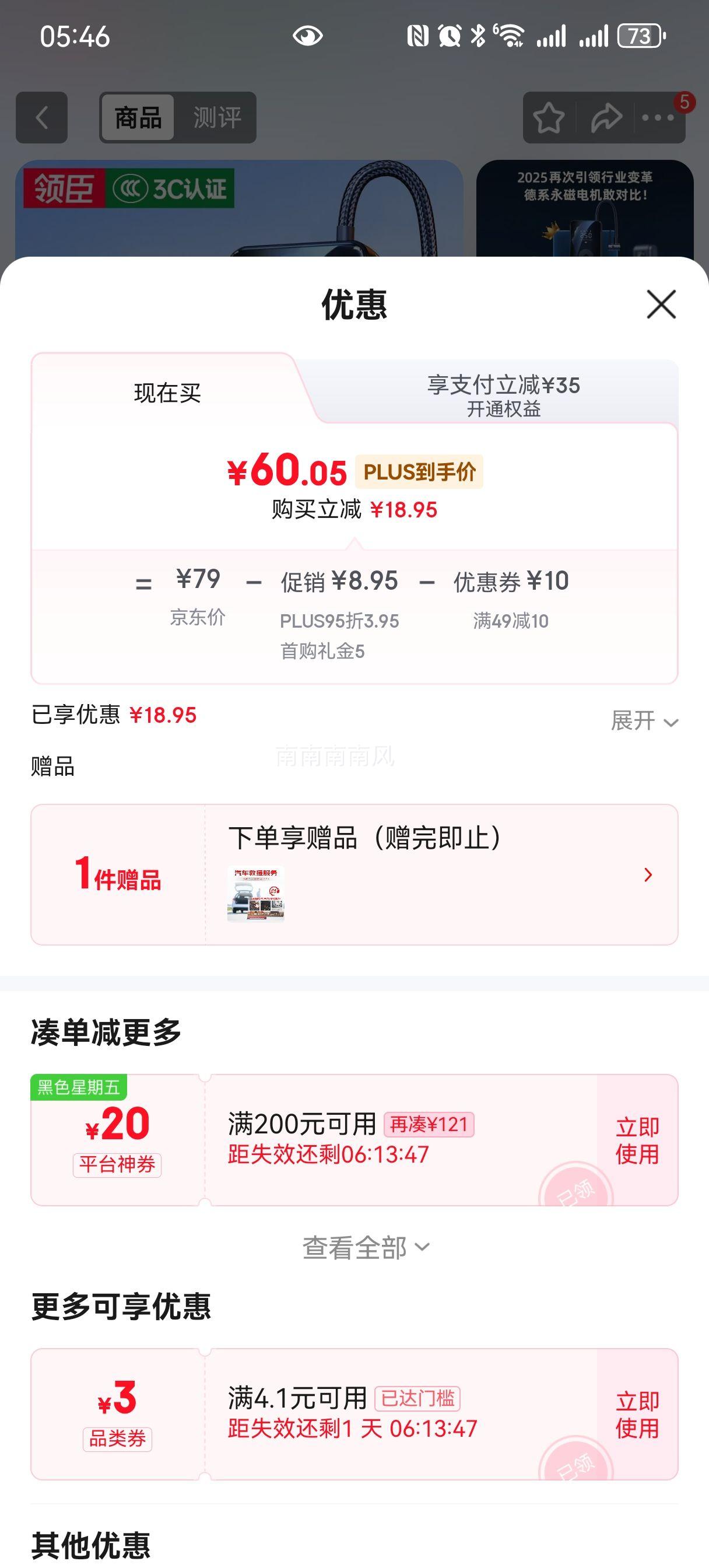Open the more options icon with badge 5
The width and height of the screenshot is (709, 1568).
(658, 118)
